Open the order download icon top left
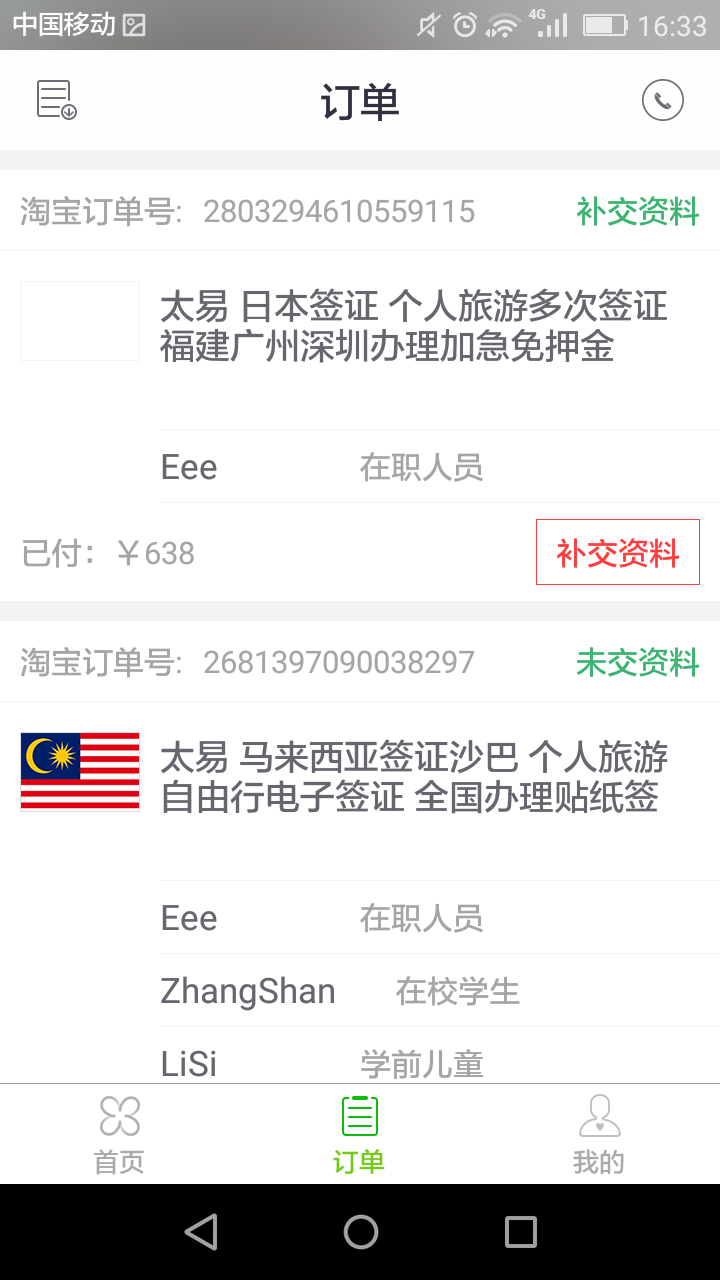 (x=56, y=100)
